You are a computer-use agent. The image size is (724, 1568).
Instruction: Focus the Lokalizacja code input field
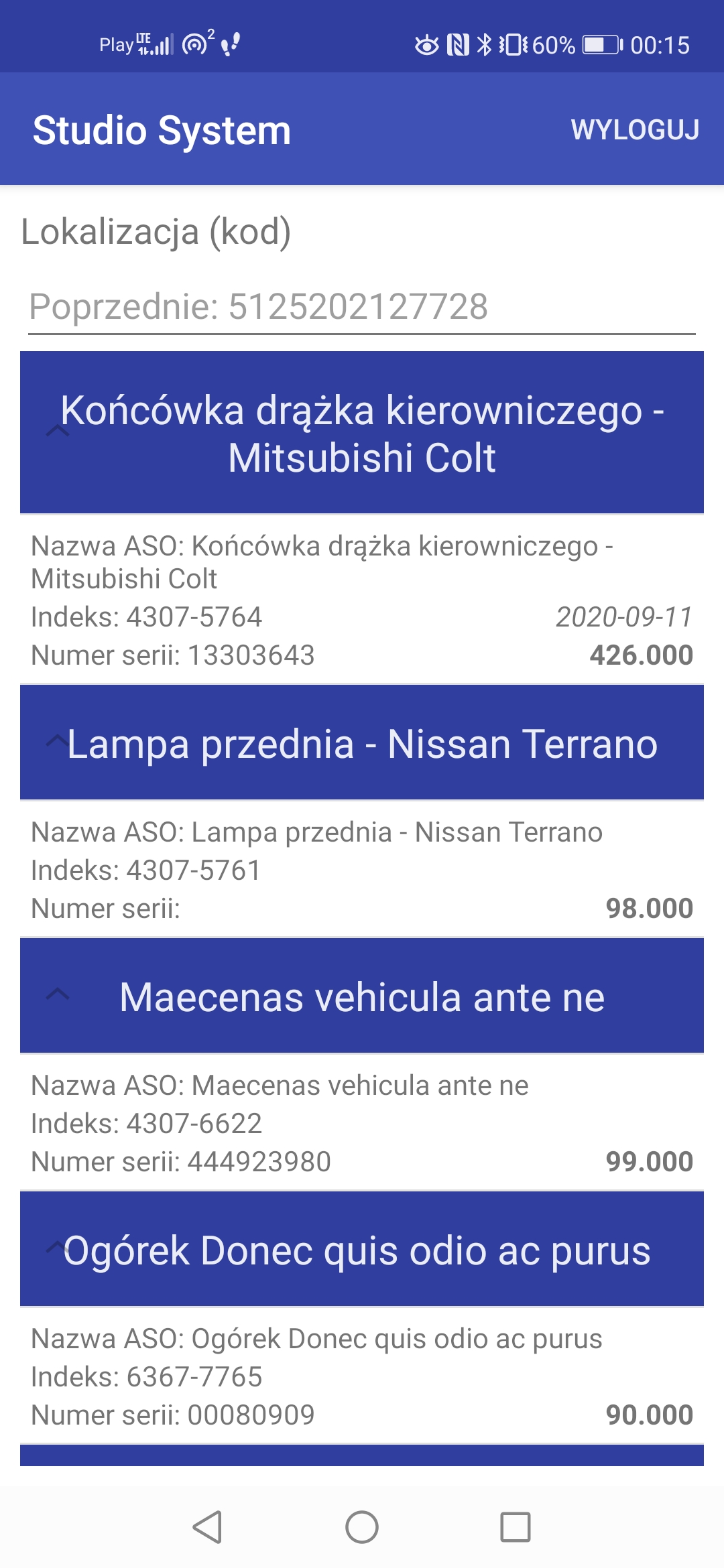point(362,307)
